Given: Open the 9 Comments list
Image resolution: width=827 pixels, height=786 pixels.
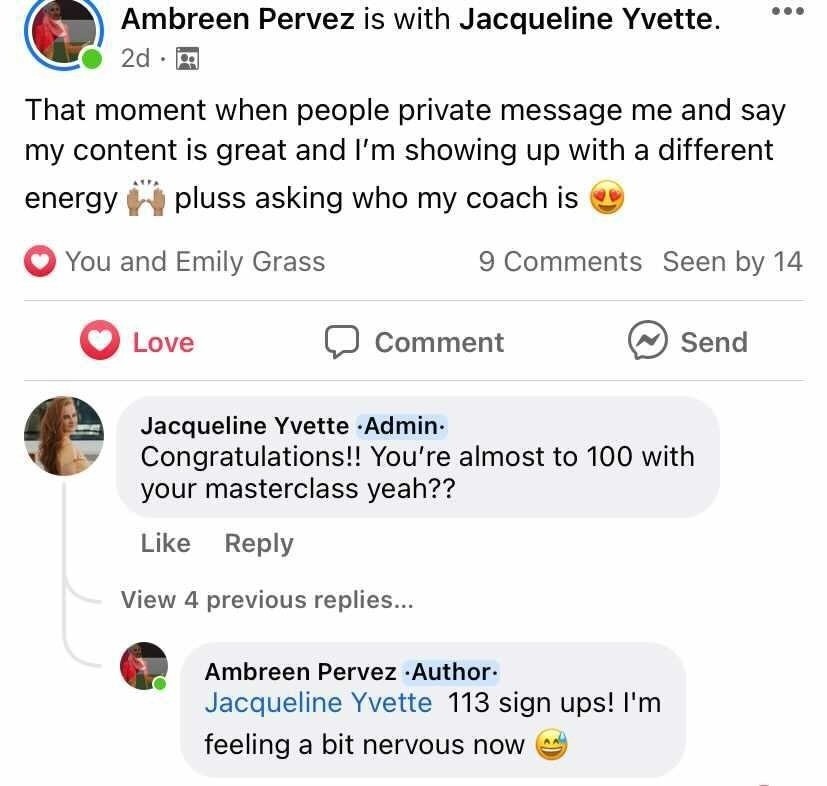Looking at the screenshot, I should pos(560,262).
